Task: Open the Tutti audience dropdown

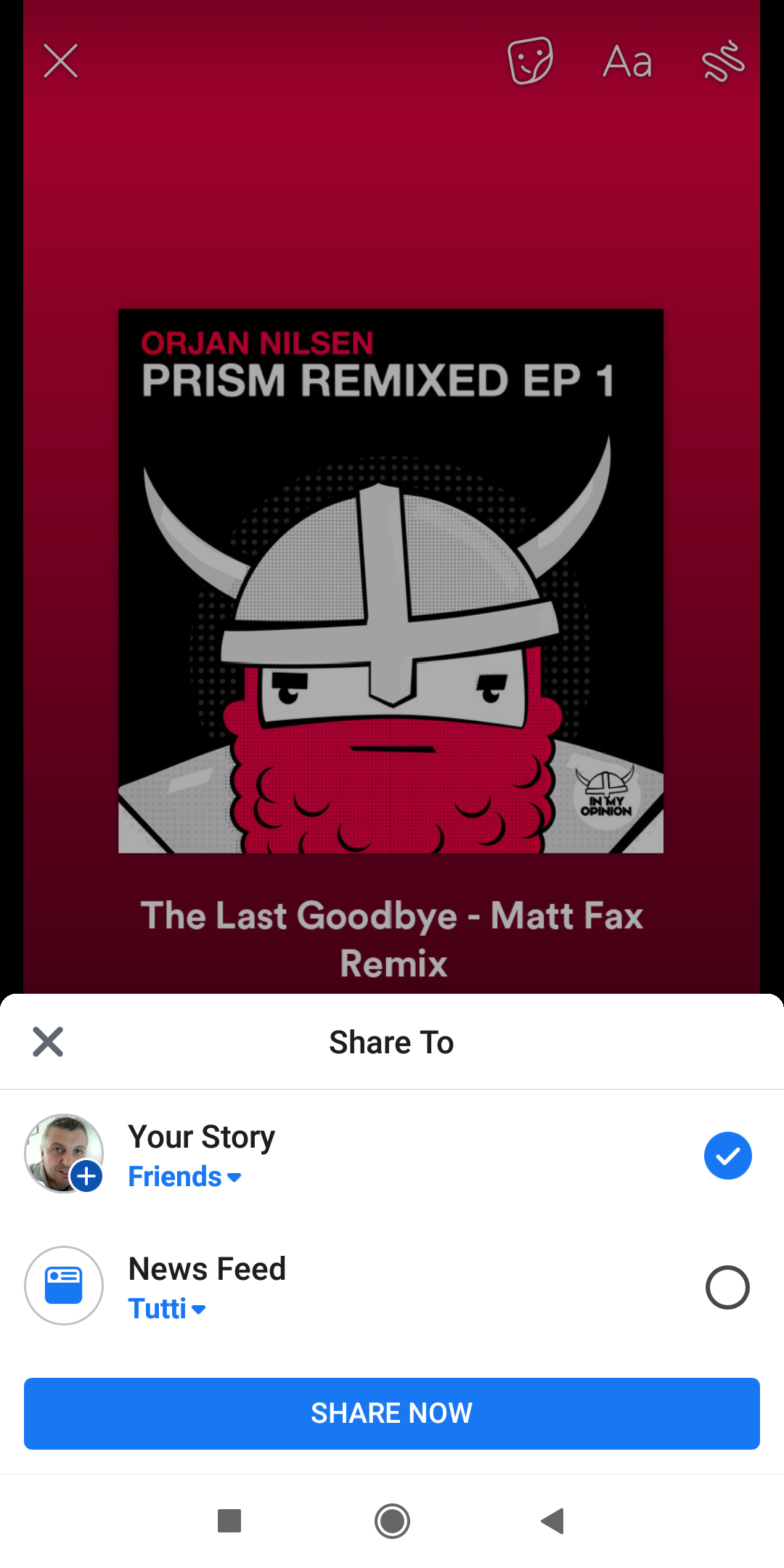Action: click(x=167, y=1309)
